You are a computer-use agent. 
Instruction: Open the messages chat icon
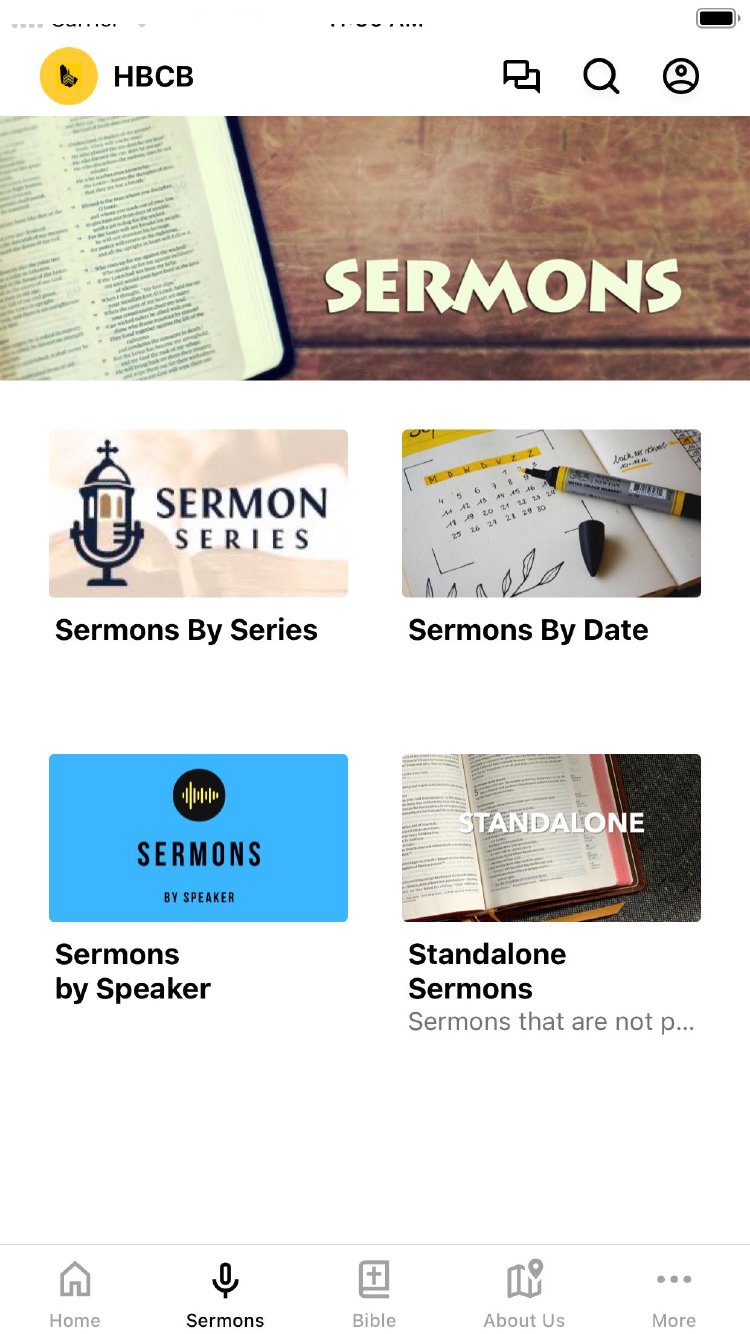(521, 76)
